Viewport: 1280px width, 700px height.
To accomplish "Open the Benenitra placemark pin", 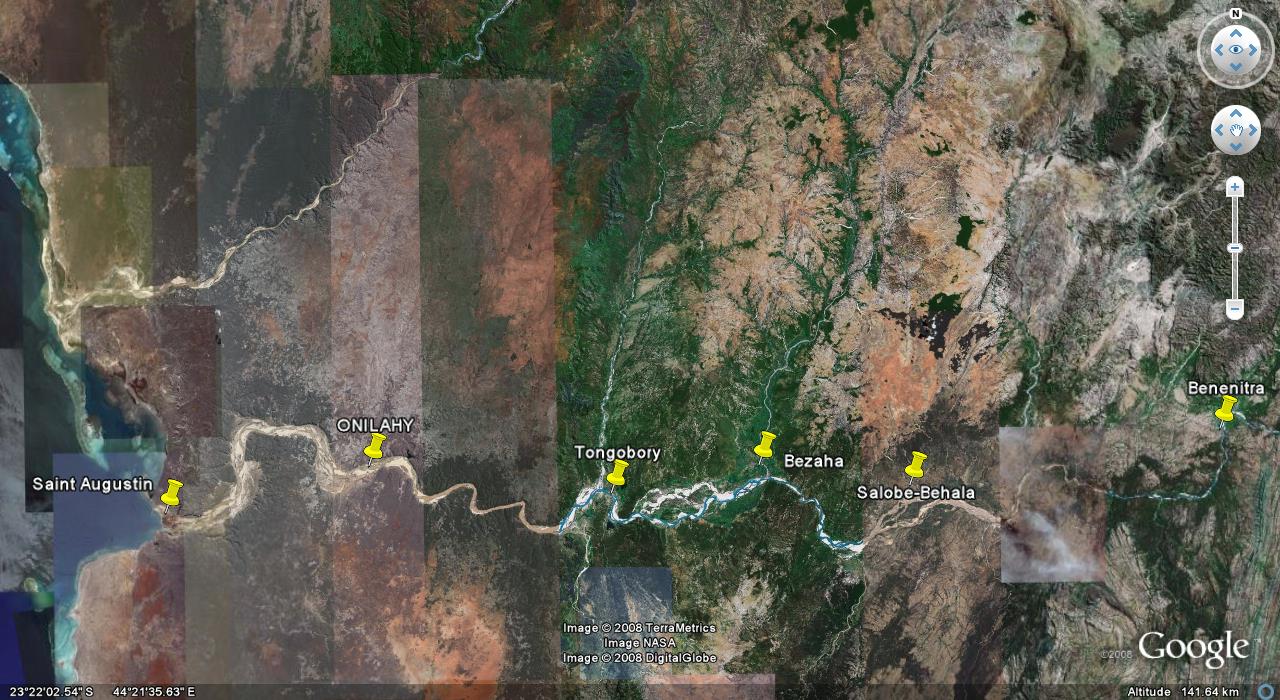I will coord(1225,407).
